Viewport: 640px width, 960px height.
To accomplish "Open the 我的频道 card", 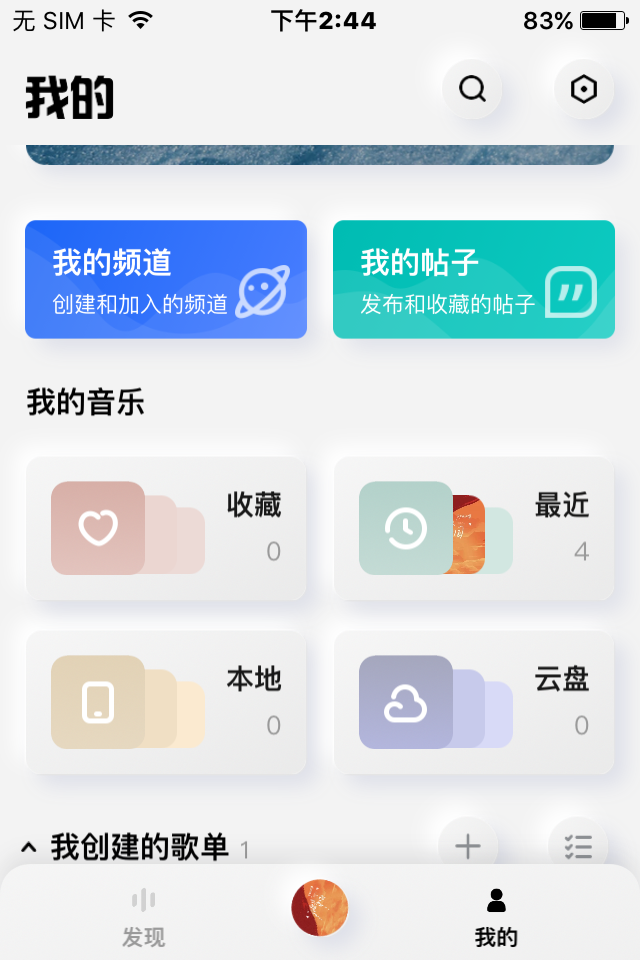I will tap(166, 279).
